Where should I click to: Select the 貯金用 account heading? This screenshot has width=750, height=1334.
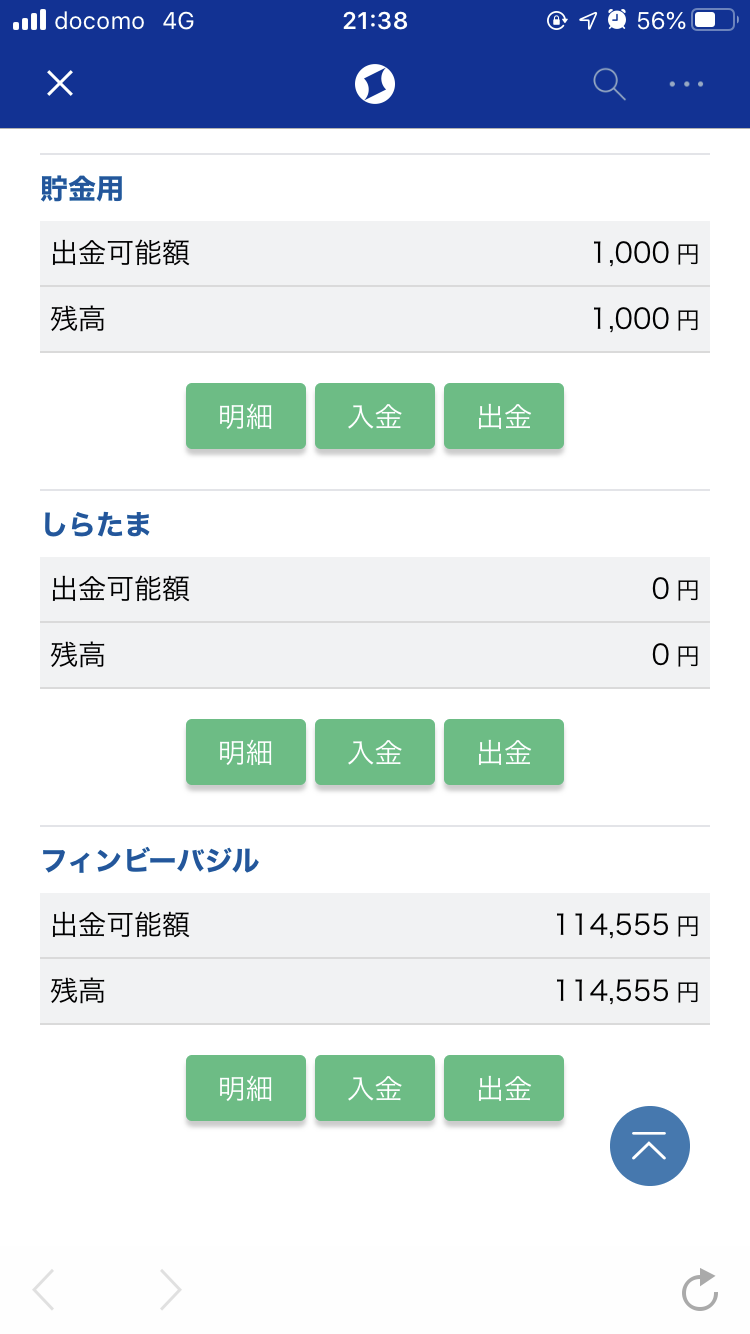83,189
